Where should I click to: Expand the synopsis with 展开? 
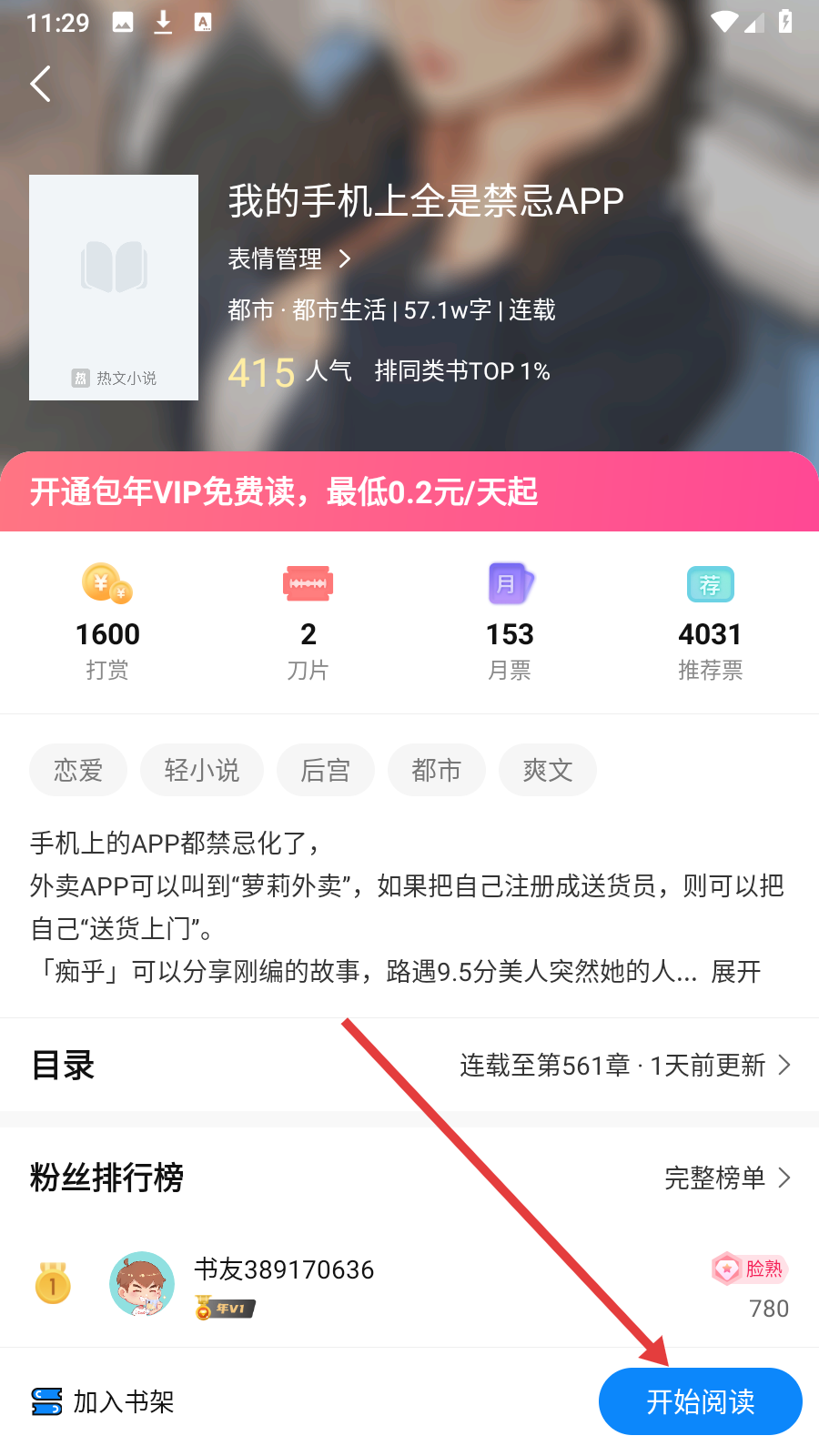pos(735,972)
